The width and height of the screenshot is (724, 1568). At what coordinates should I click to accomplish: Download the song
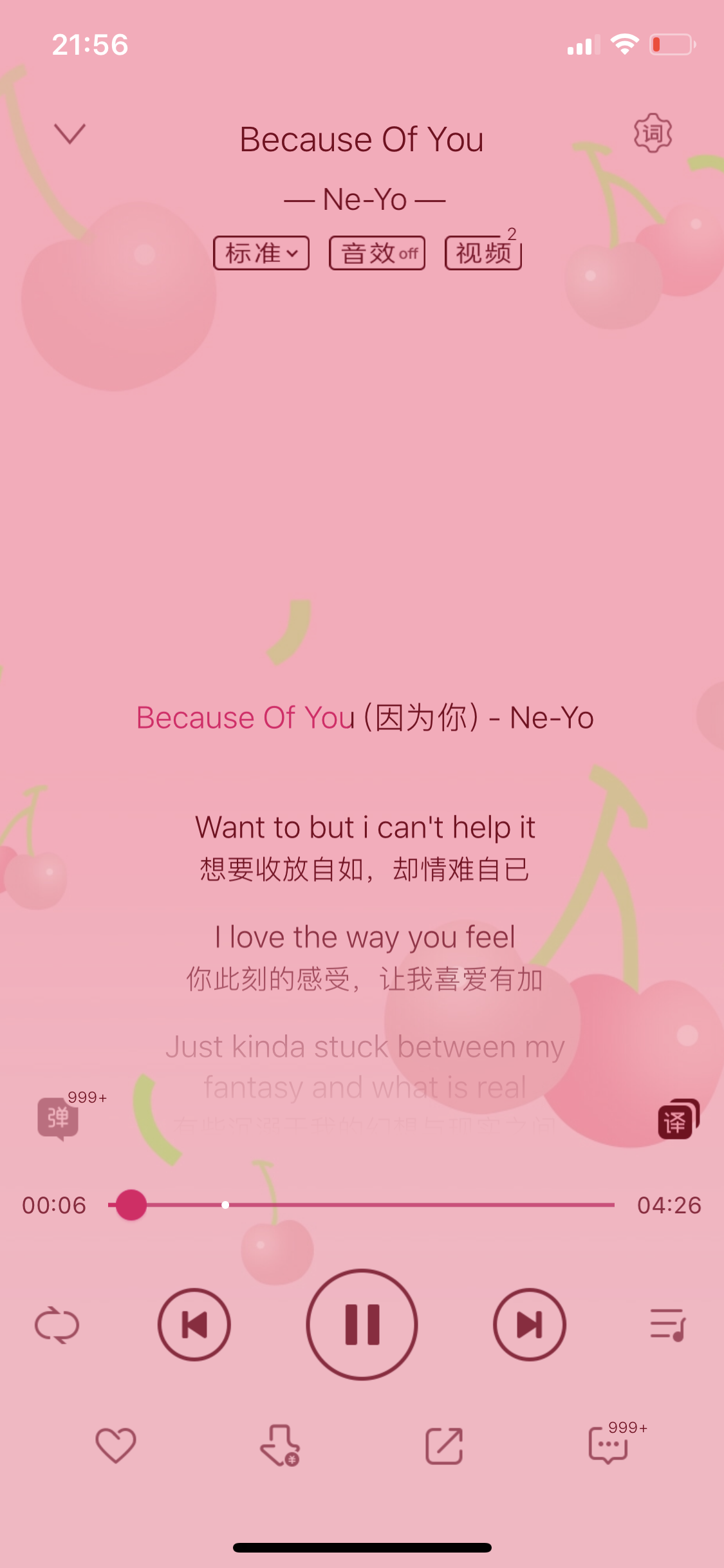point(279,1446)
